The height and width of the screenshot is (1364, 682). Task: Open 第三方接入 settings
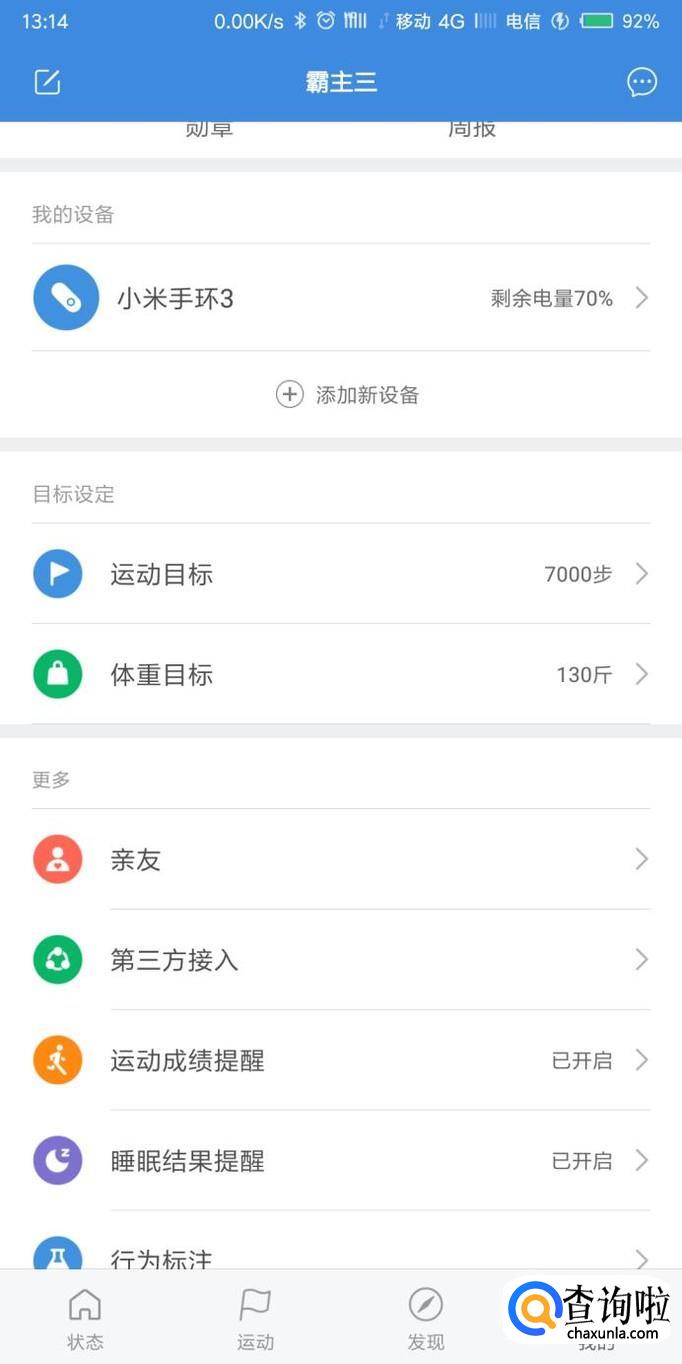(341, 960)
